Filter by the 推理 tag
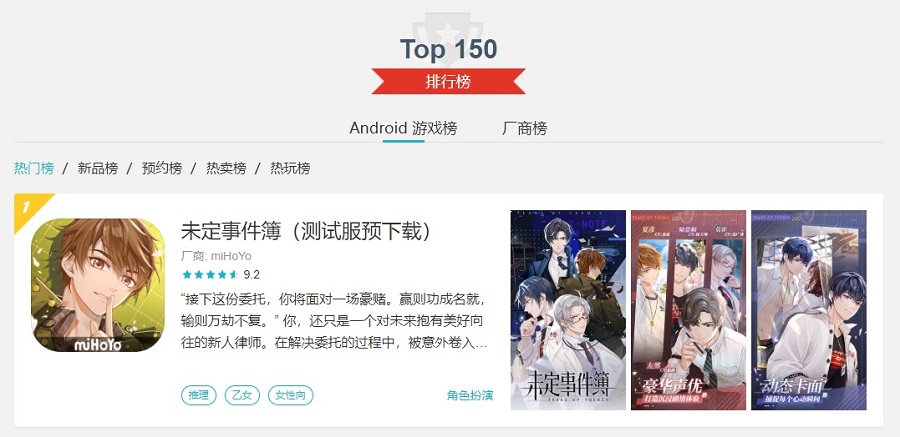This screenshot has height=437, width=900. 198,395
